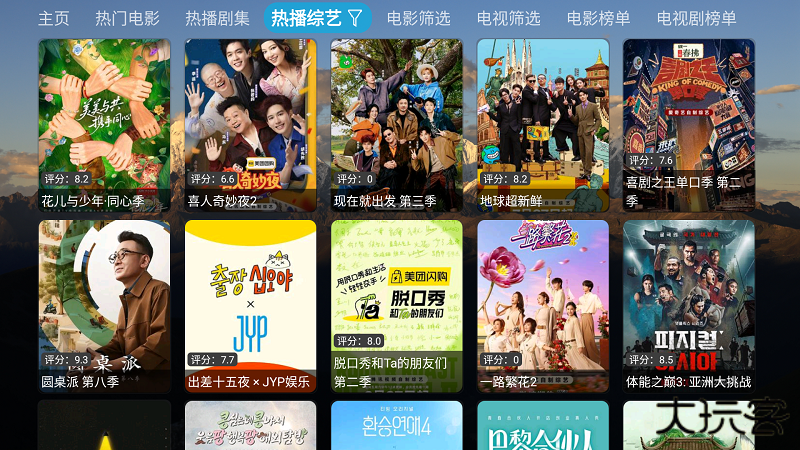Viewport: 800px width, 450px height.
Task: Open 花儿与少年·同心季 show card
Action: 104,124
